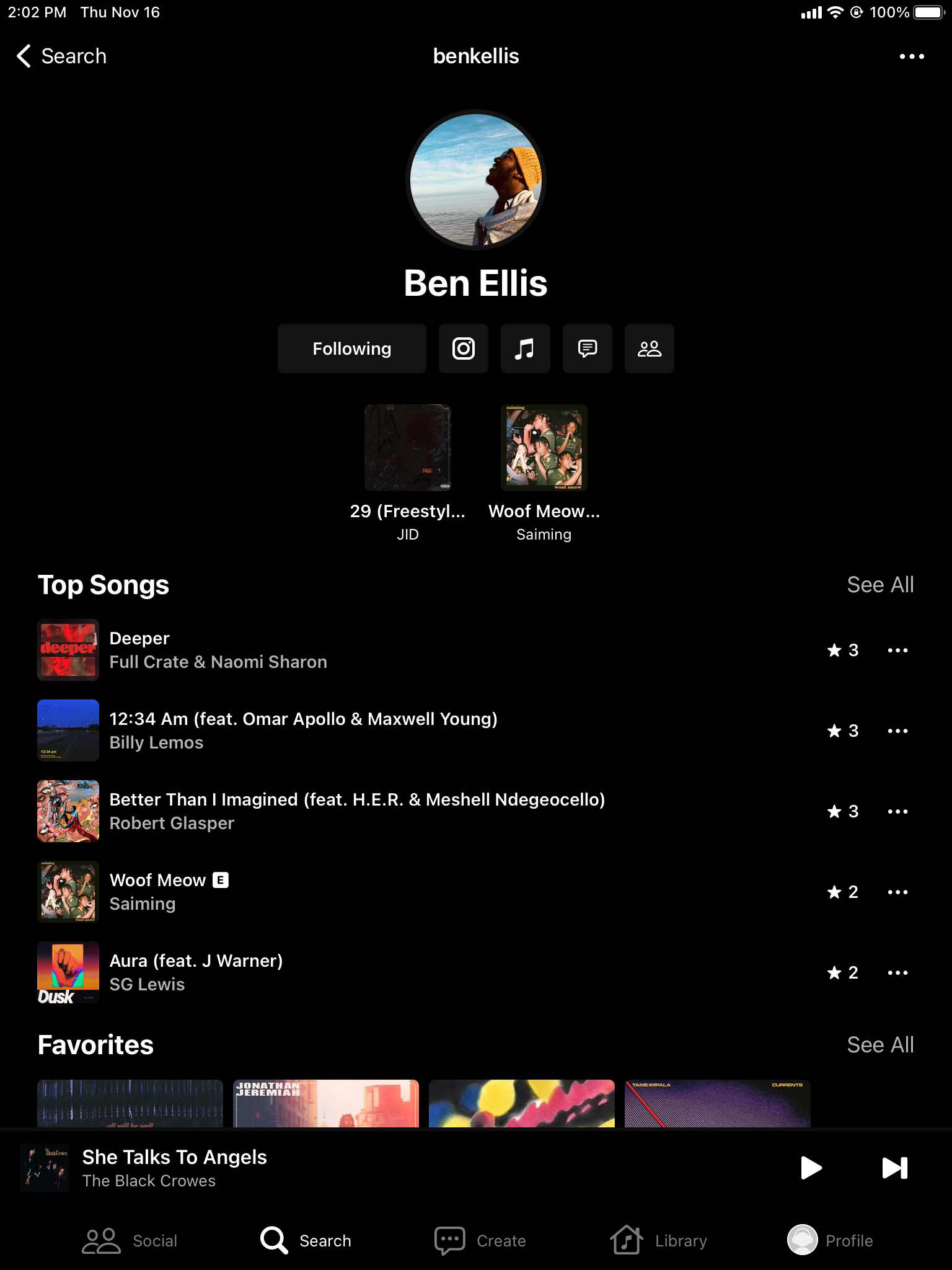Play She Talks To Angels

811,1168
